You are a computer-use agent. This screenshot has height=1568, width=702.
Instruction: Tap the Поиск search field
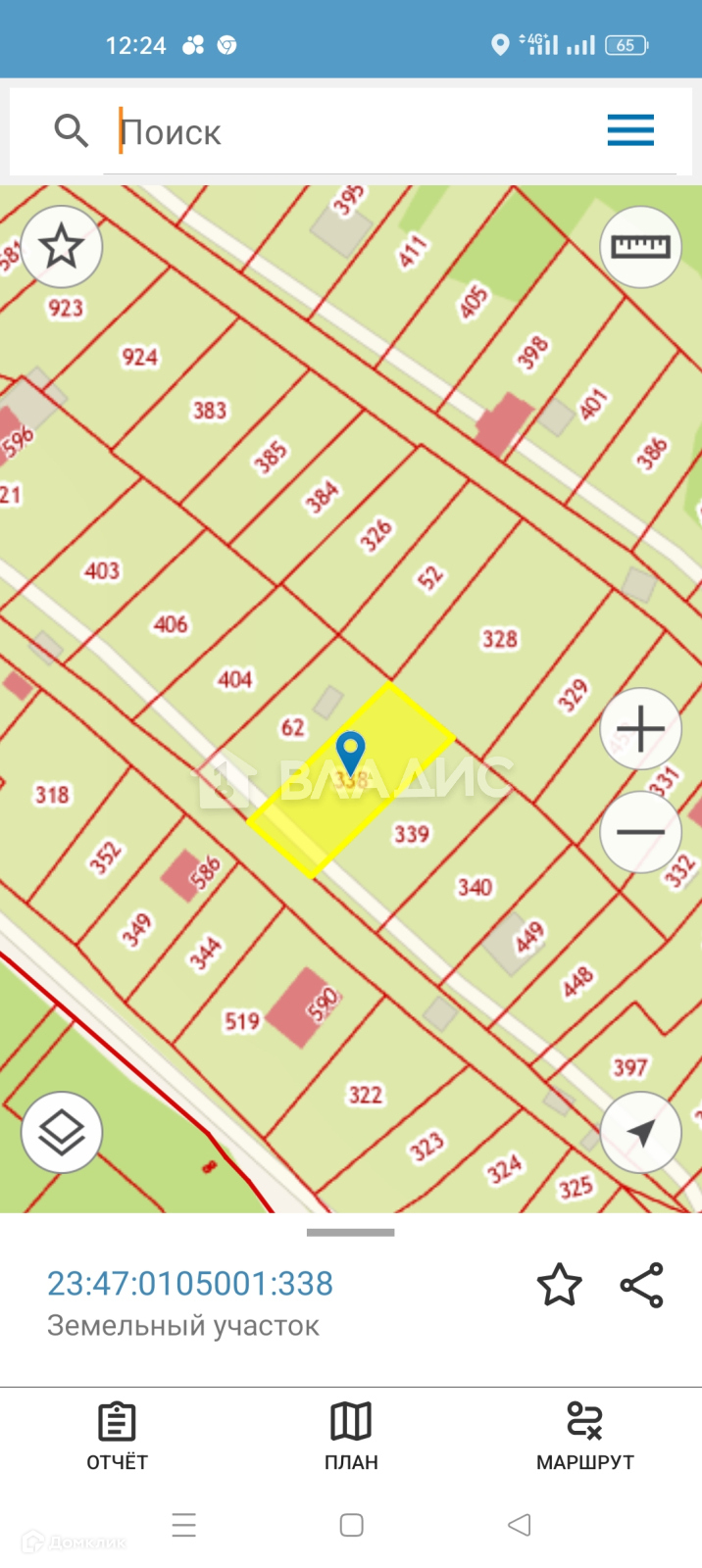(x=353, y=131)
